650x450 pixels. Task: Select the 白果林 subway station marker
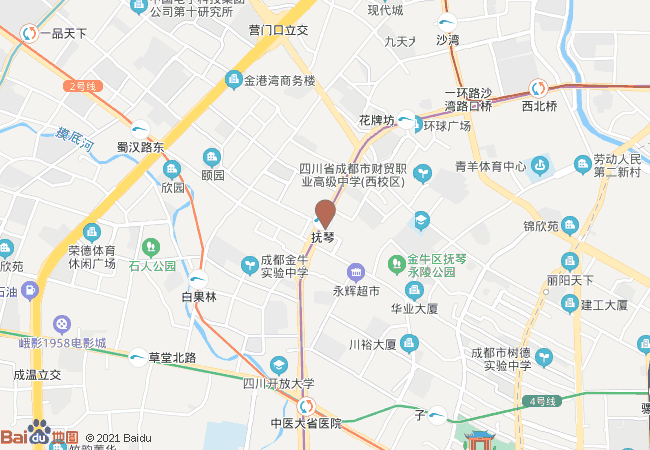coord(198,280)
